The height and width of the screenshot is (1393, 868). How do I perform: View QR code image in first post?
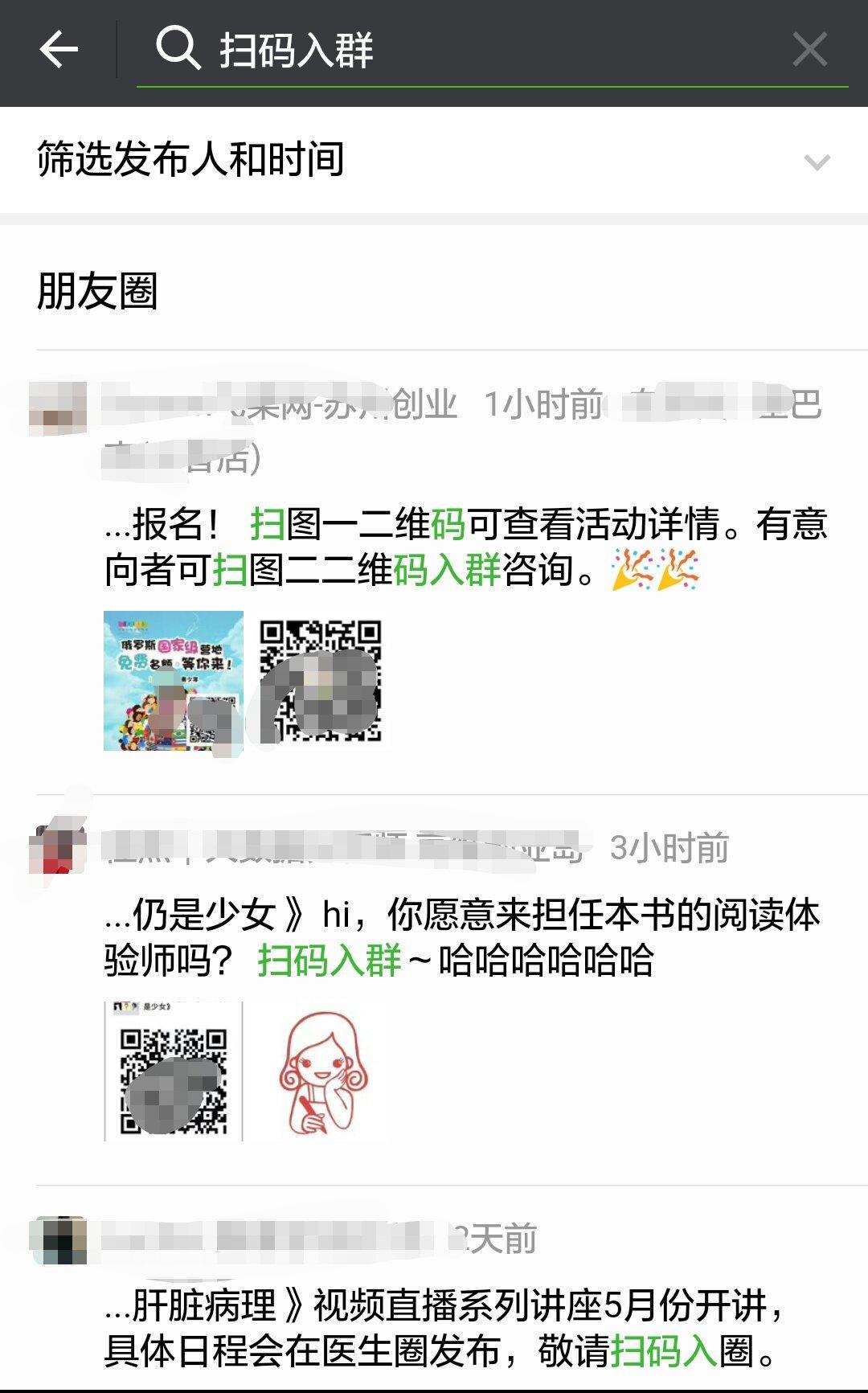(320, 681)
